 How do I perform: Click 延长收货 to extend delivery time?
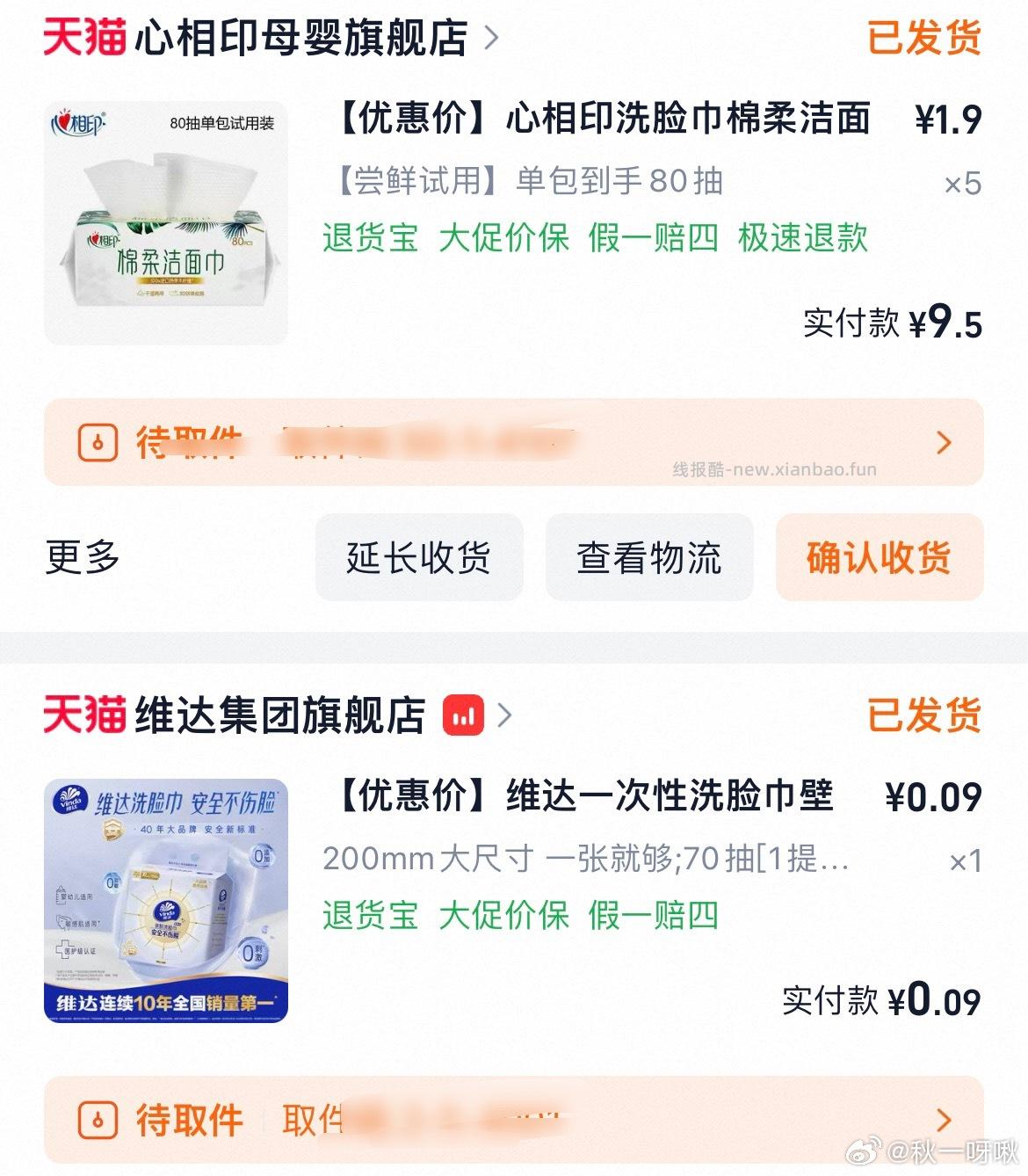click(x=419, y=557)
